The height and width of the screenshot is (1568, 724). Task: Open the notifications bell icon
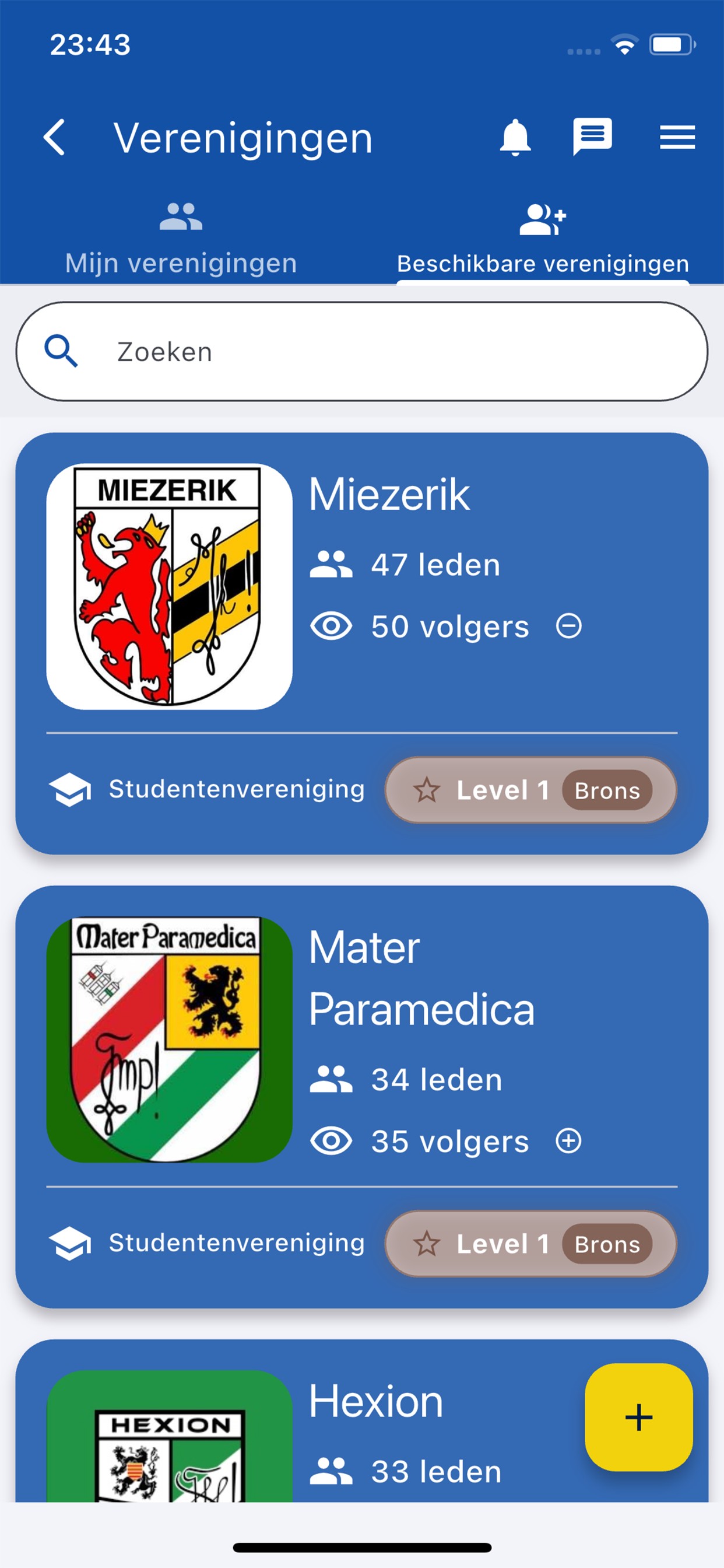tap(514, 137)
